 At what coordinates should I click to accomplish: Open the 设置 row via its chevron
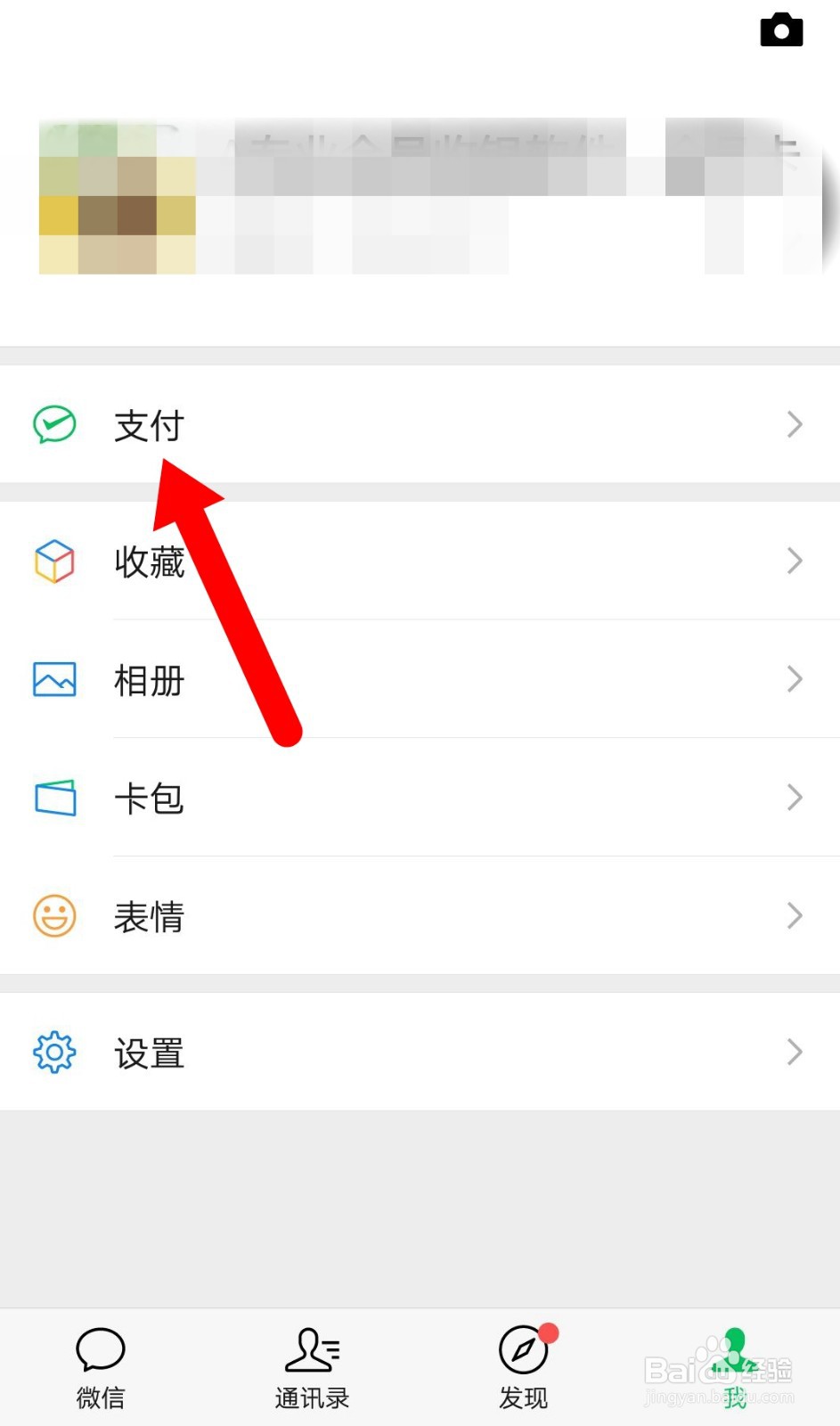coord(794,1053)
